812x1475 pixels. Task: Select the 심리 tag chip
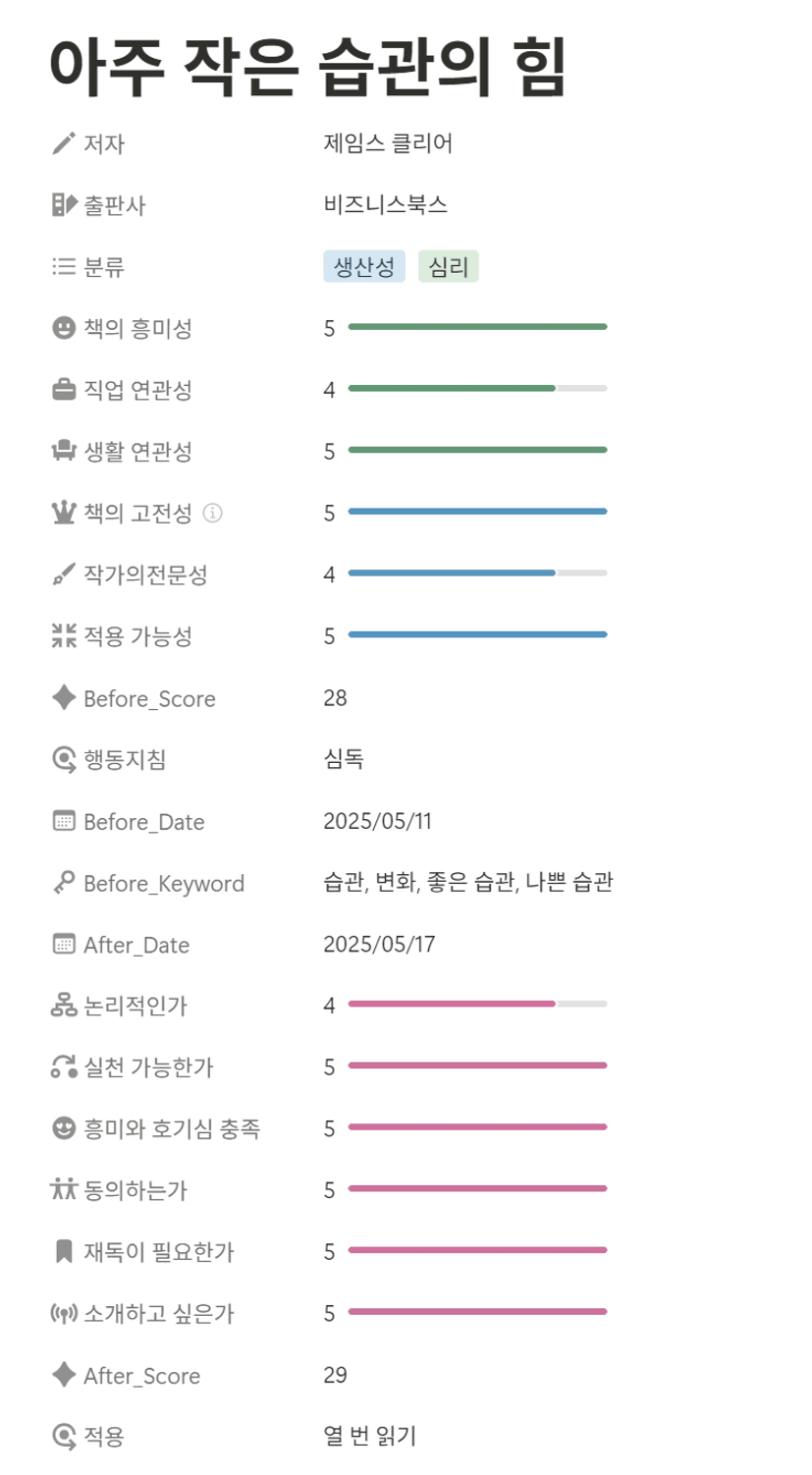449,267
